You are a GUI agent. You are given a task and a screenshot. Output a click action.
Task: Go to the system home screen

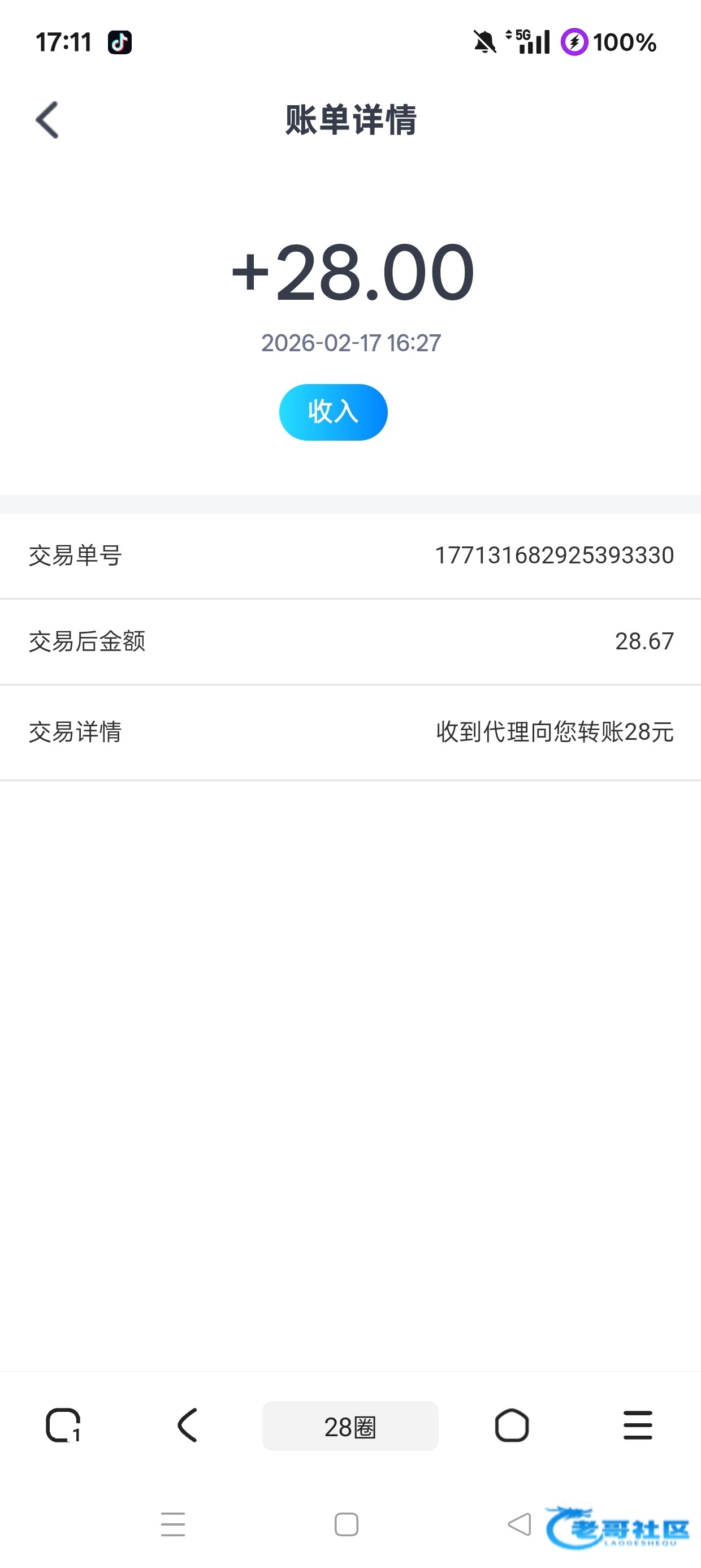pyautogui.click(x=346, y=1524)
